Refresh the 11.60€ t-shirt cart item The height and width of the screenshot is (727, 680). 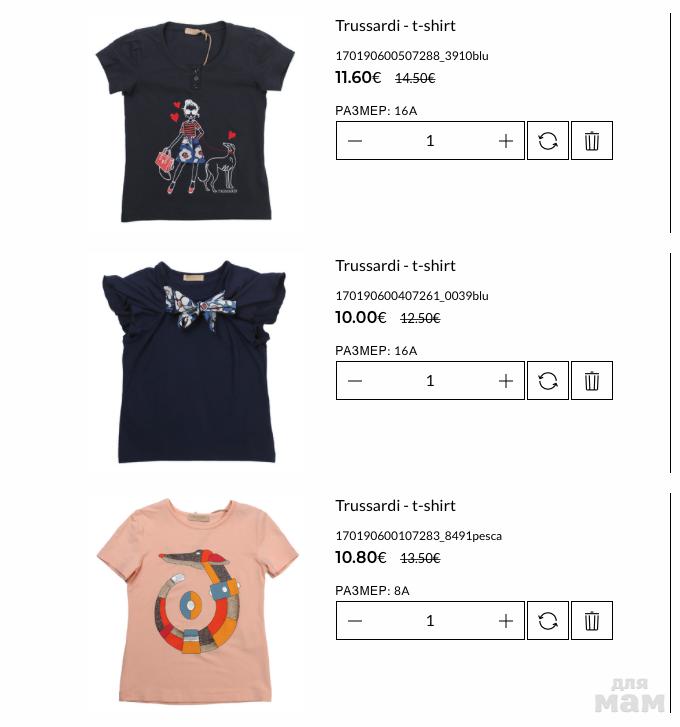(548, 141)
